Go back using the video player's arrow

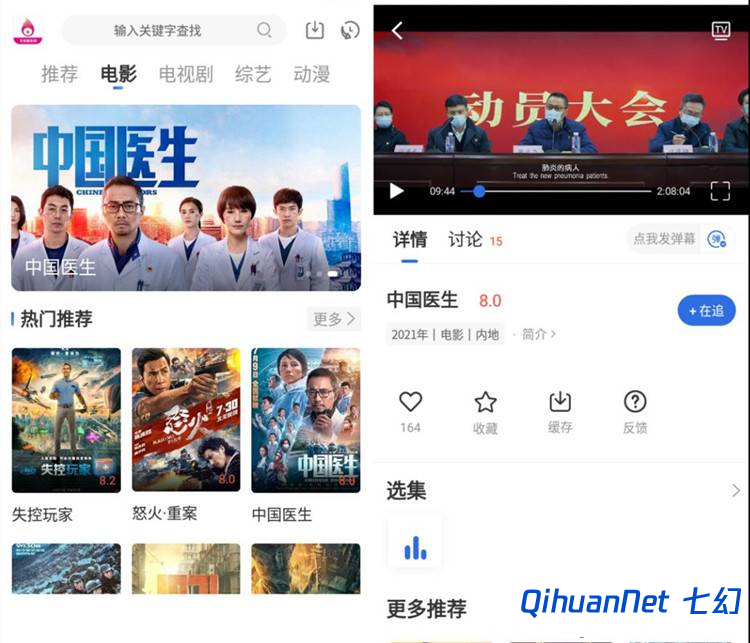(x=397, y=31)
